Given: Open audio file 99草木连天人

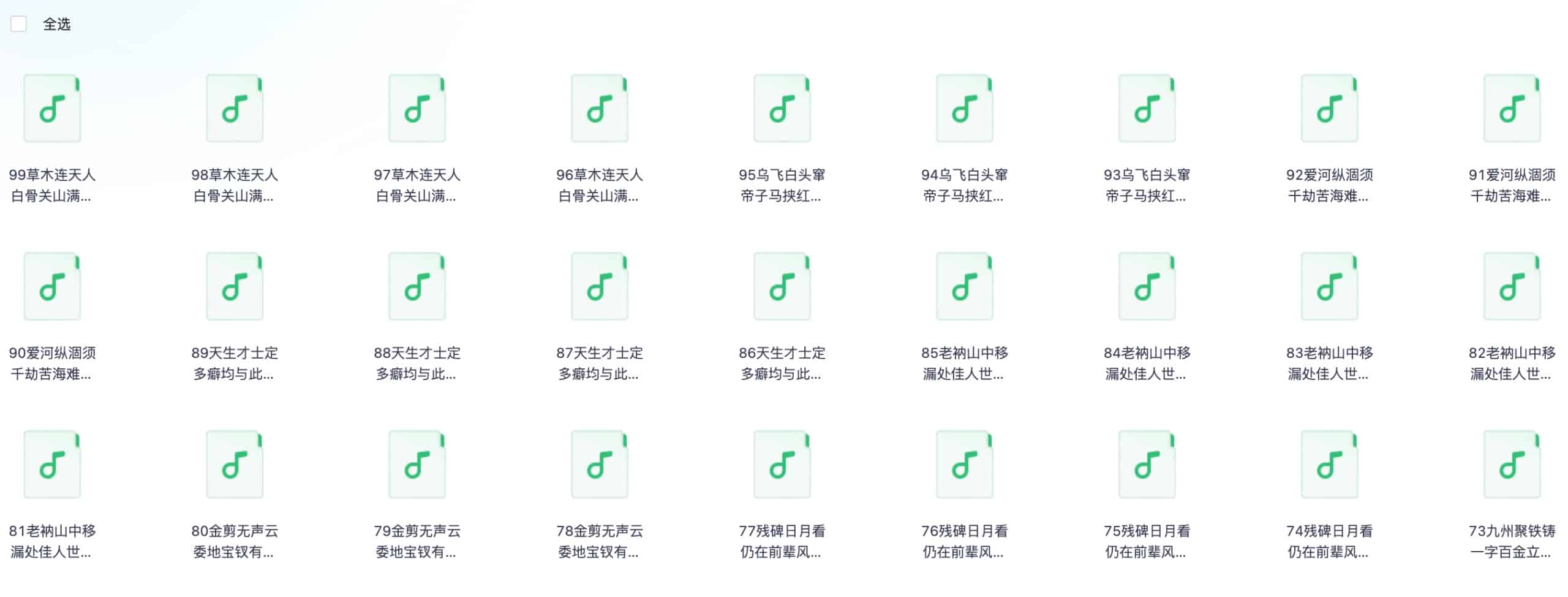Looking at the screenshot, I should (52, 109).
